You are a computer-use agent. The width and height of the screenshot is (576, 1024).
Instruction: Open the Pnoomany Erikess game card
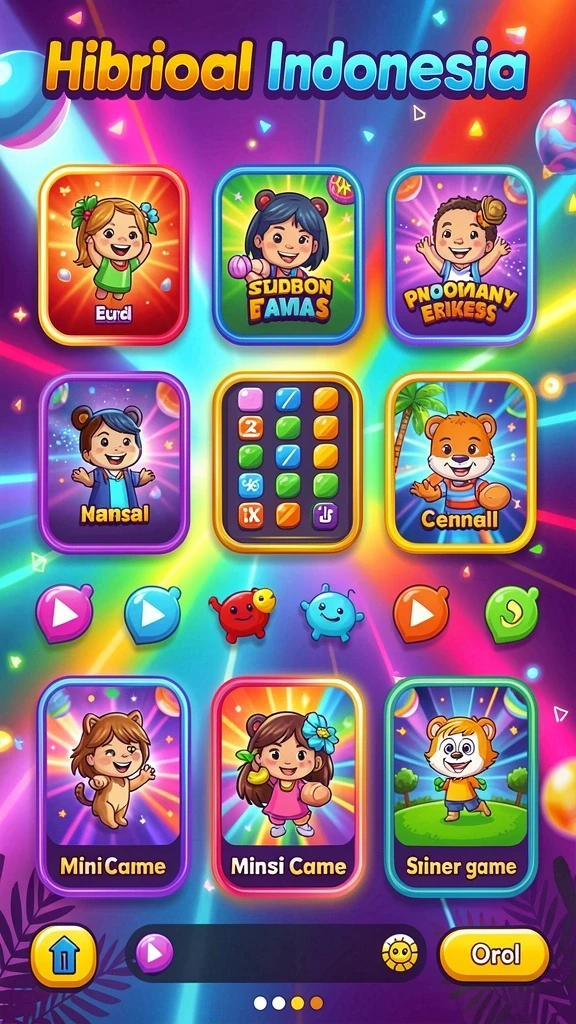(x=461, y=255)
